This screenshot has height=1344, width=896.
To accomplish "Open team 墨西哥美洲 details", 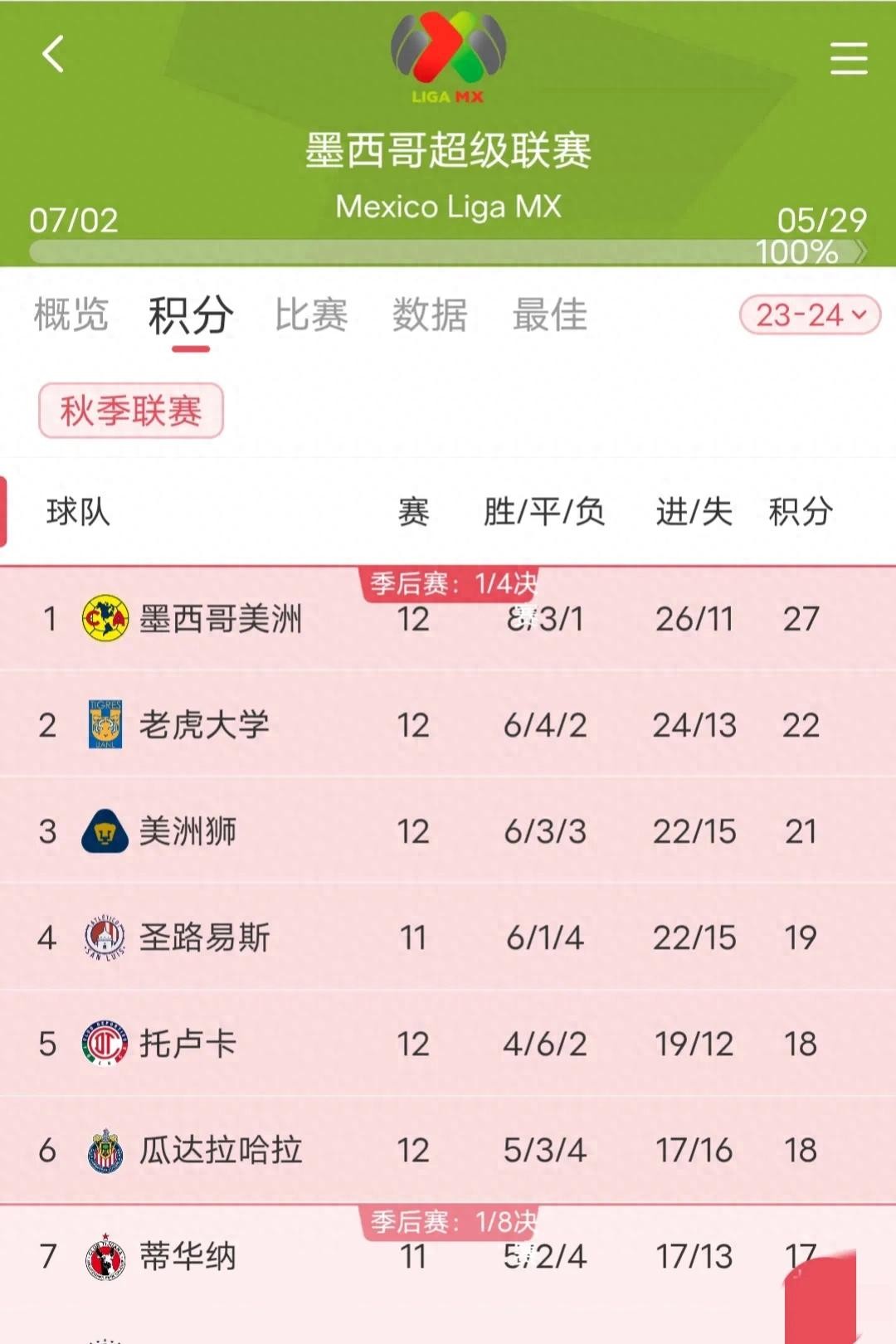I will 220,619.
